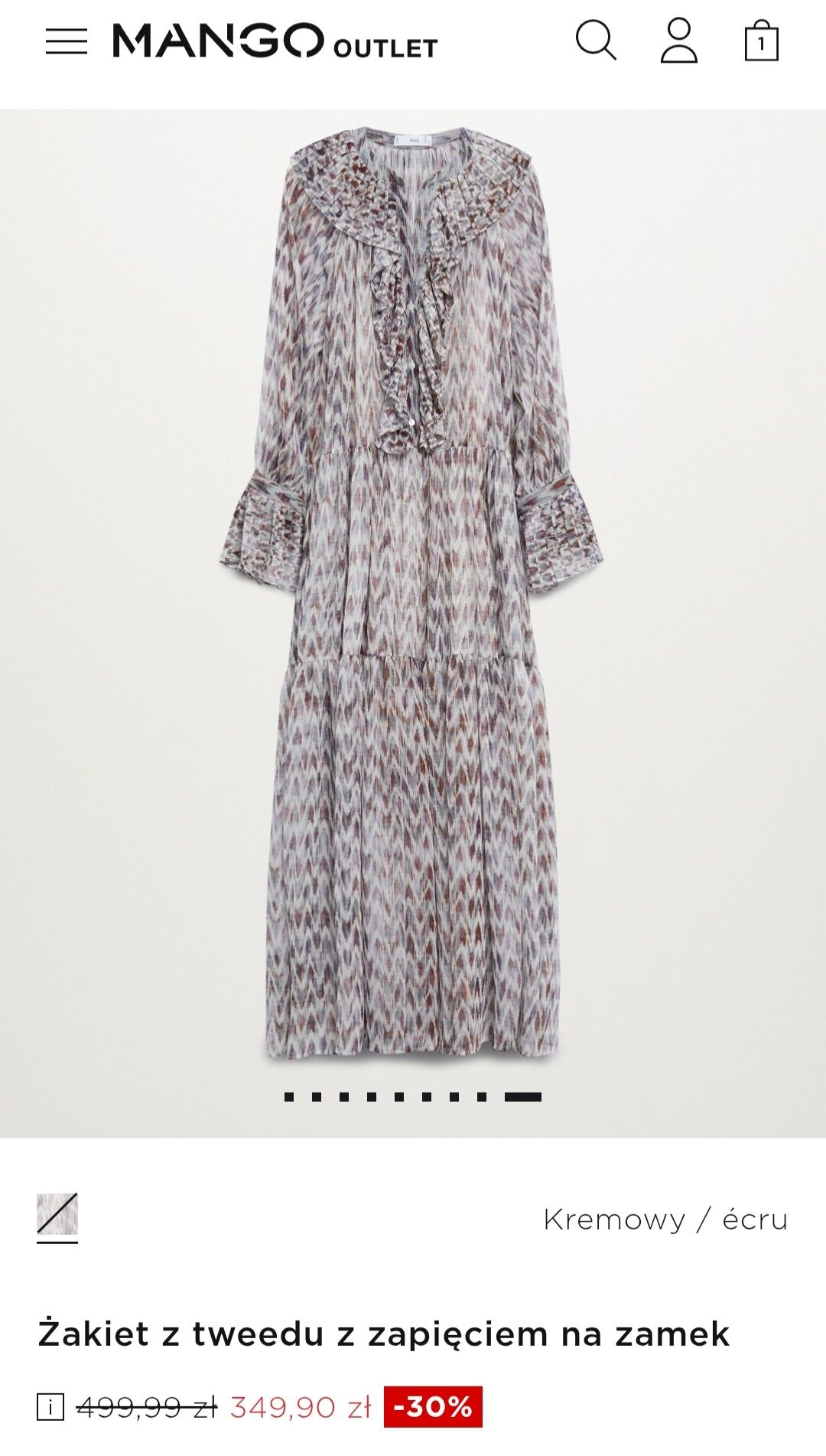Open the search magnifier
The height and width of the screenshot is (1456, 826).
pos(595,41)
